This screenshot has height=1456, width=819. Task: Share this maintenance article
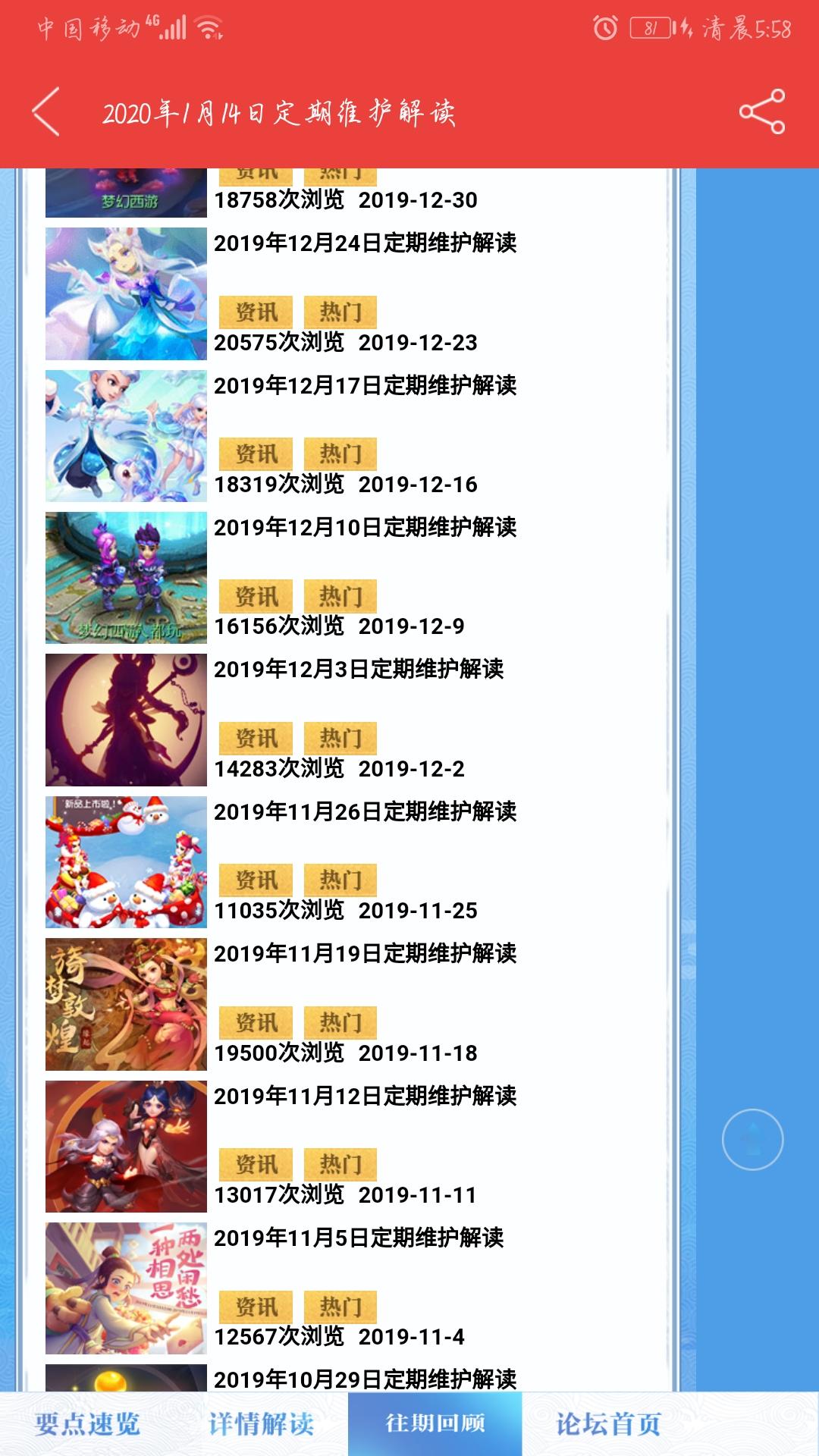coord(761,112)
